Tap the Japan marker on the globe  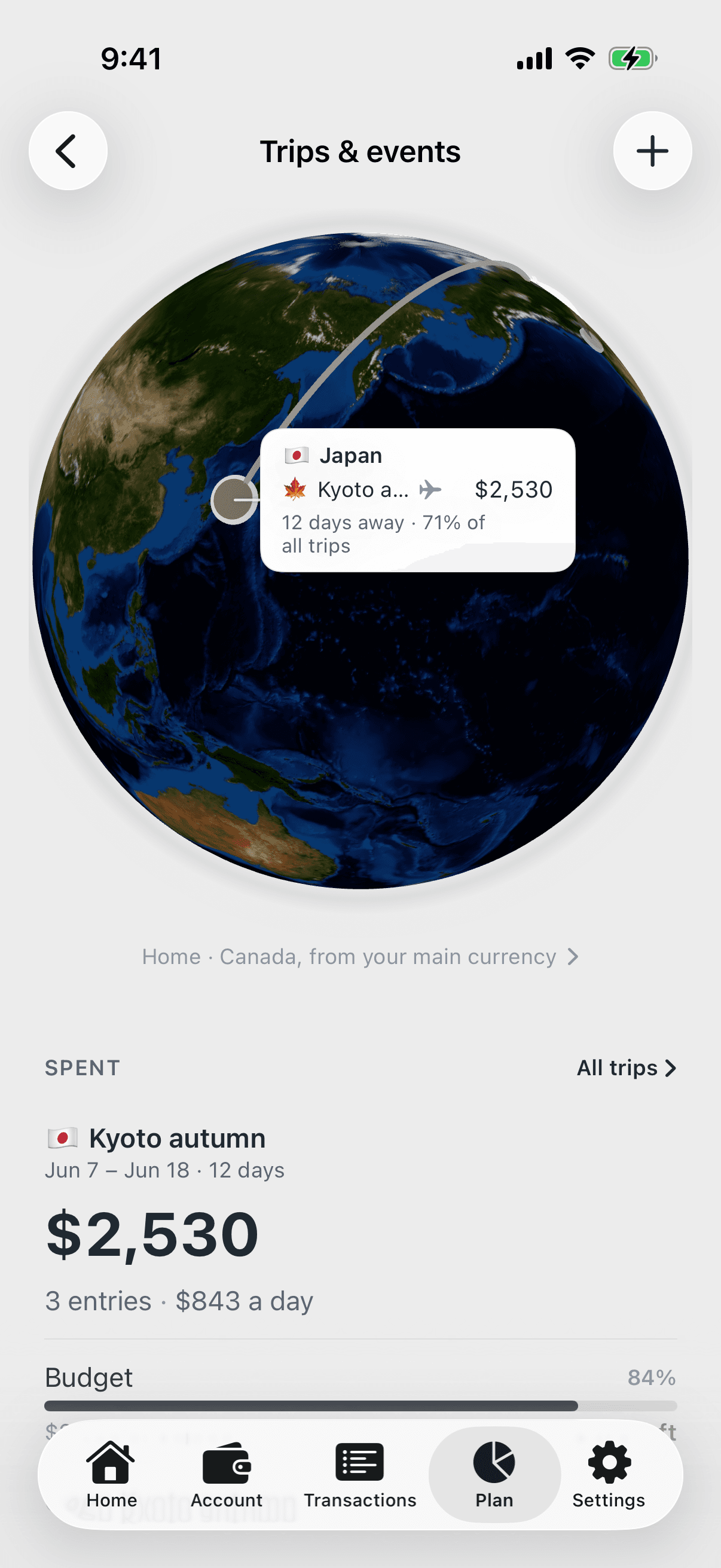point(234,500)
